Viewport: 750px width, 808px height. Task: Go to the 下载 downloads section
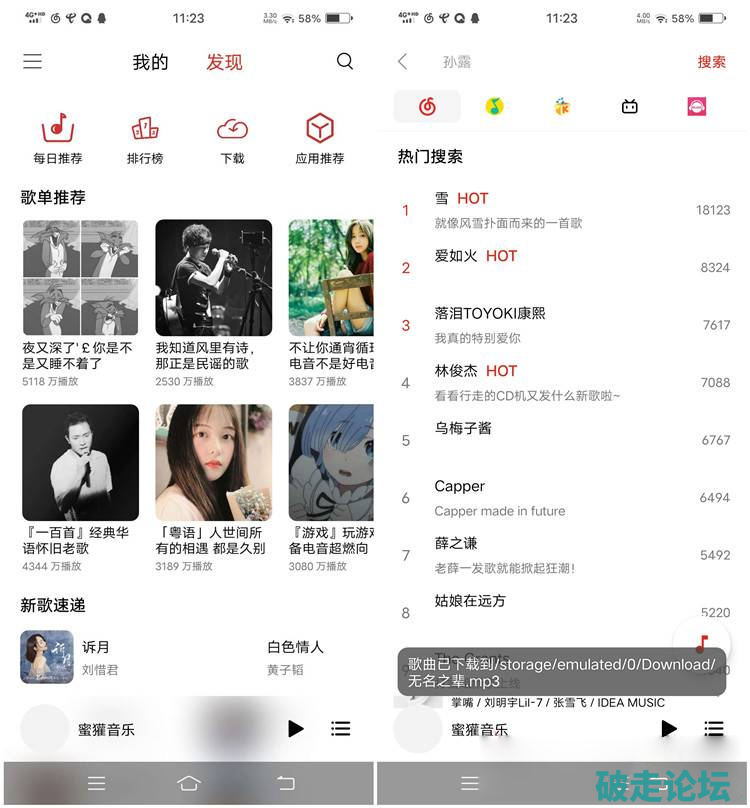[x=232, y=139]
